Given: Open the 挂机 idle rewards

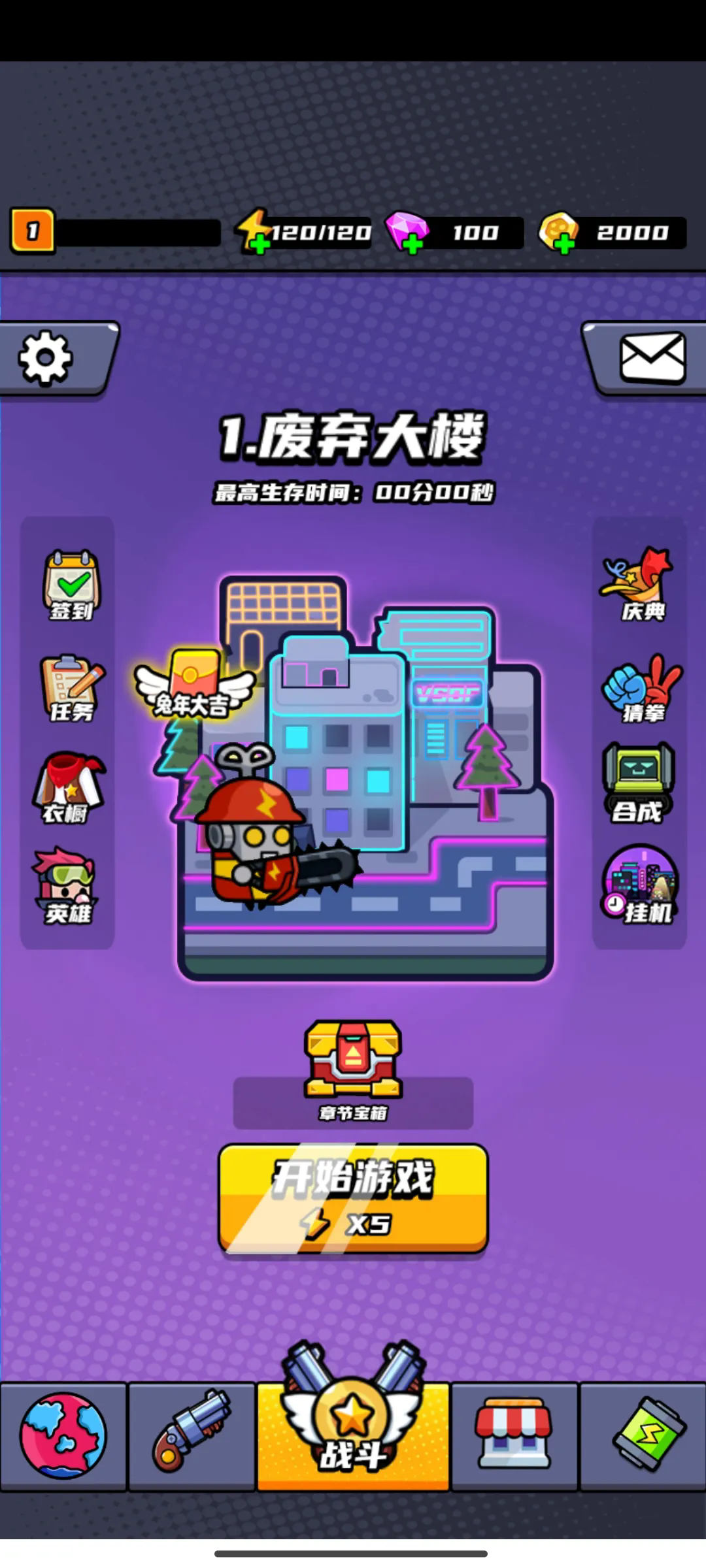Looking at the screenshot, I should coord(641,884).
